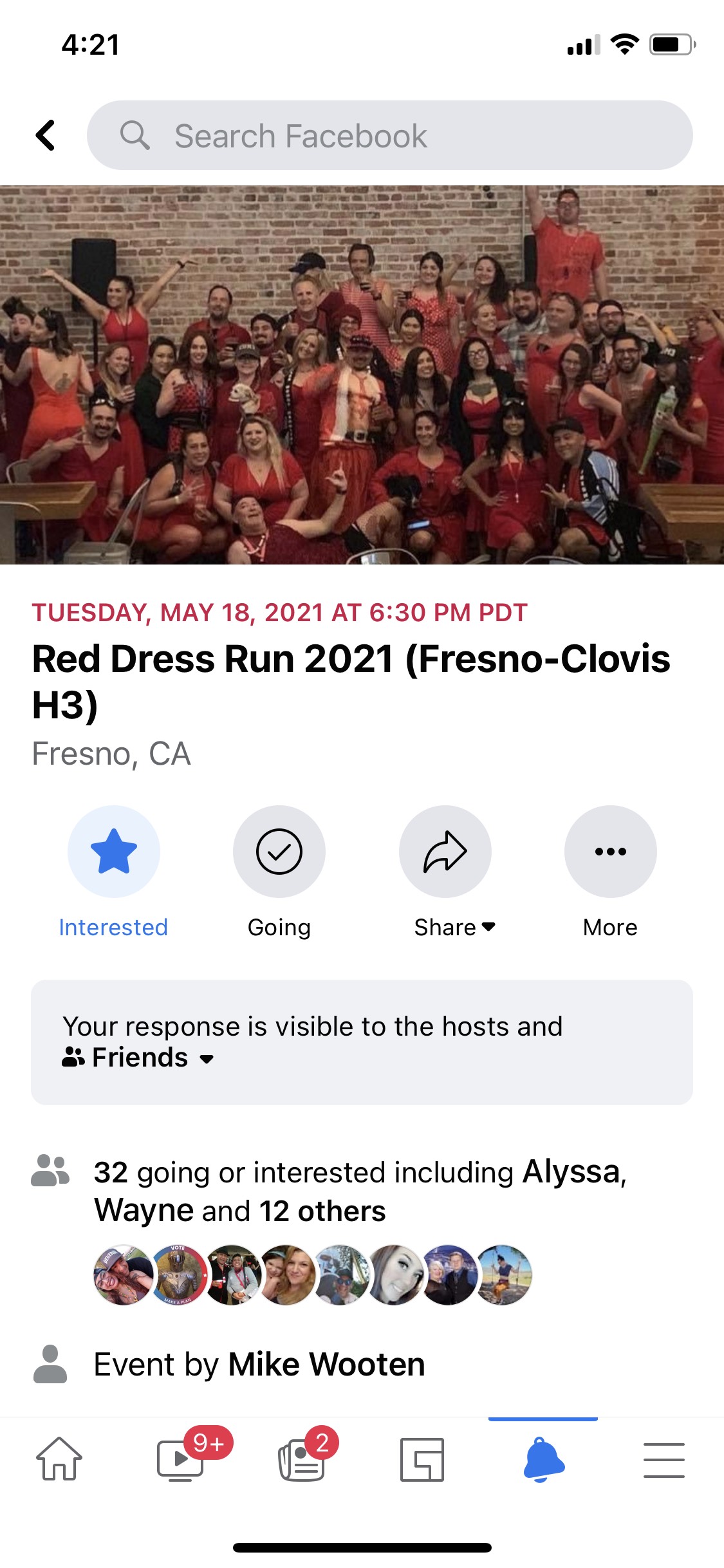Screen dimensions: 724x1568
Task: Open the event cover photo
Action: pos(362,375)
